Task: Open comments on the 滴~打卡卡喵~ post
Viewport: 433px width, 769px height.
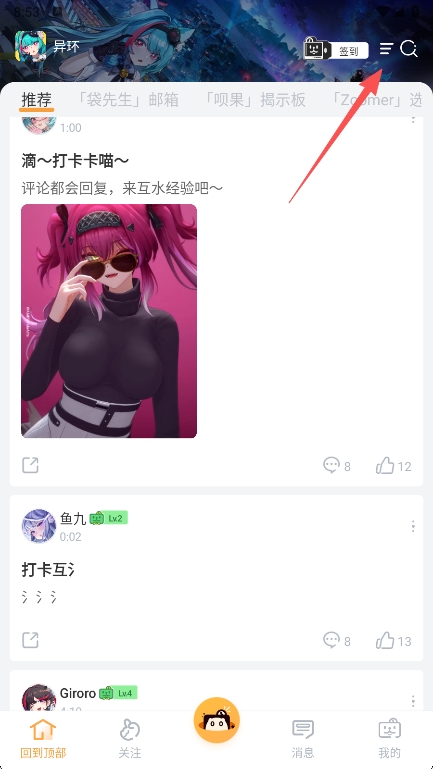Action: click(x=336, y=465)
